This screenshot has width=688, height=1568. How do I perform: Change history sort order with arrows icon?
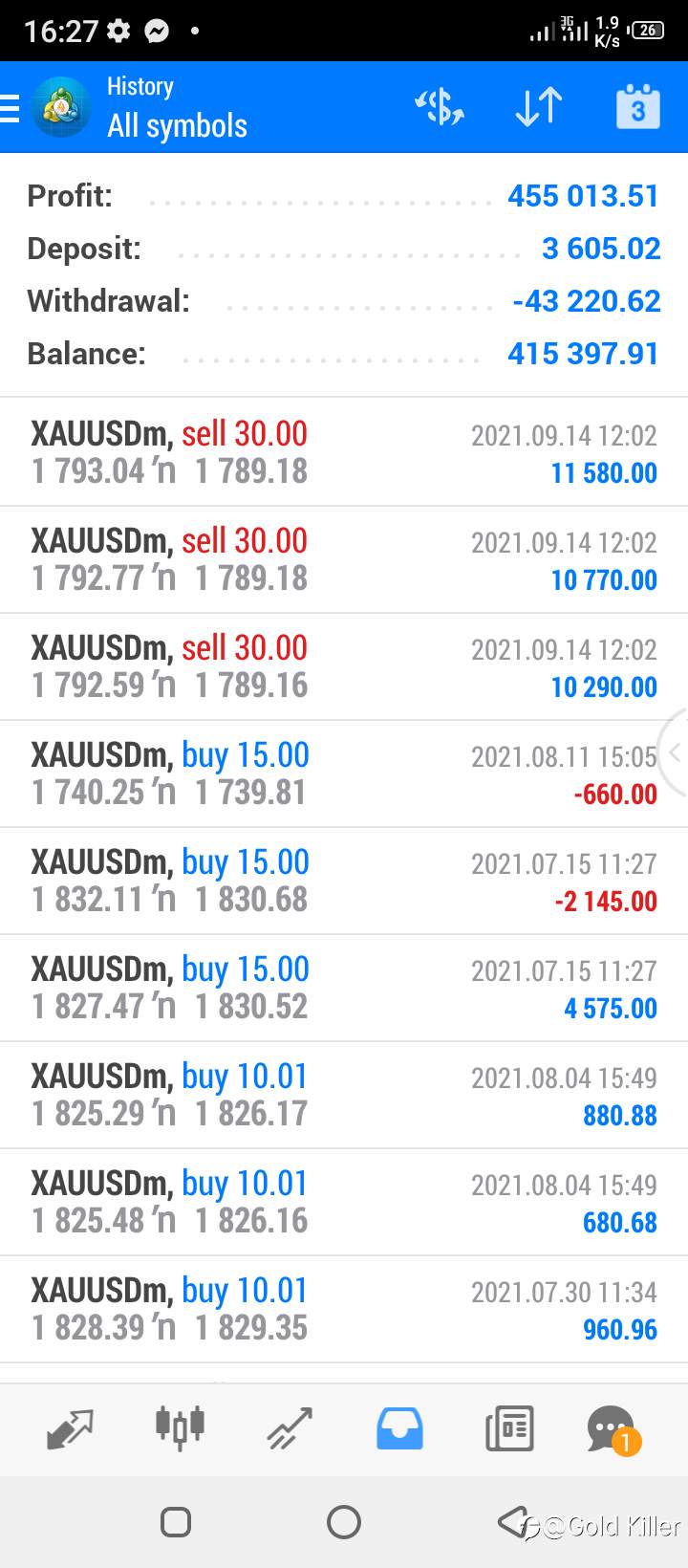[x=538, y=107]
